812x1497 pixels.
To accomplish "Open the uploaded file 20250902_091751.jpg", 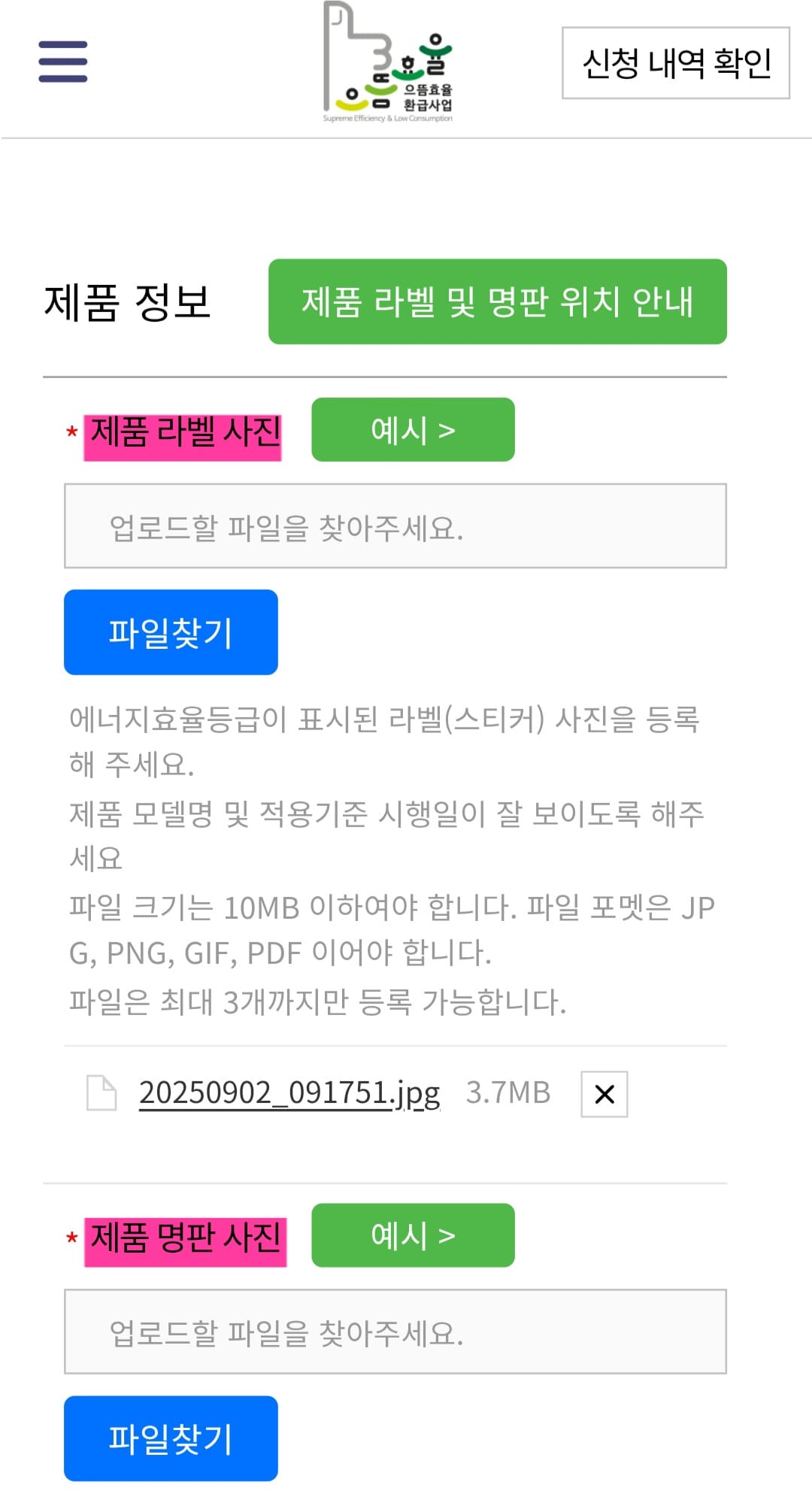I will click(289, 1094).
